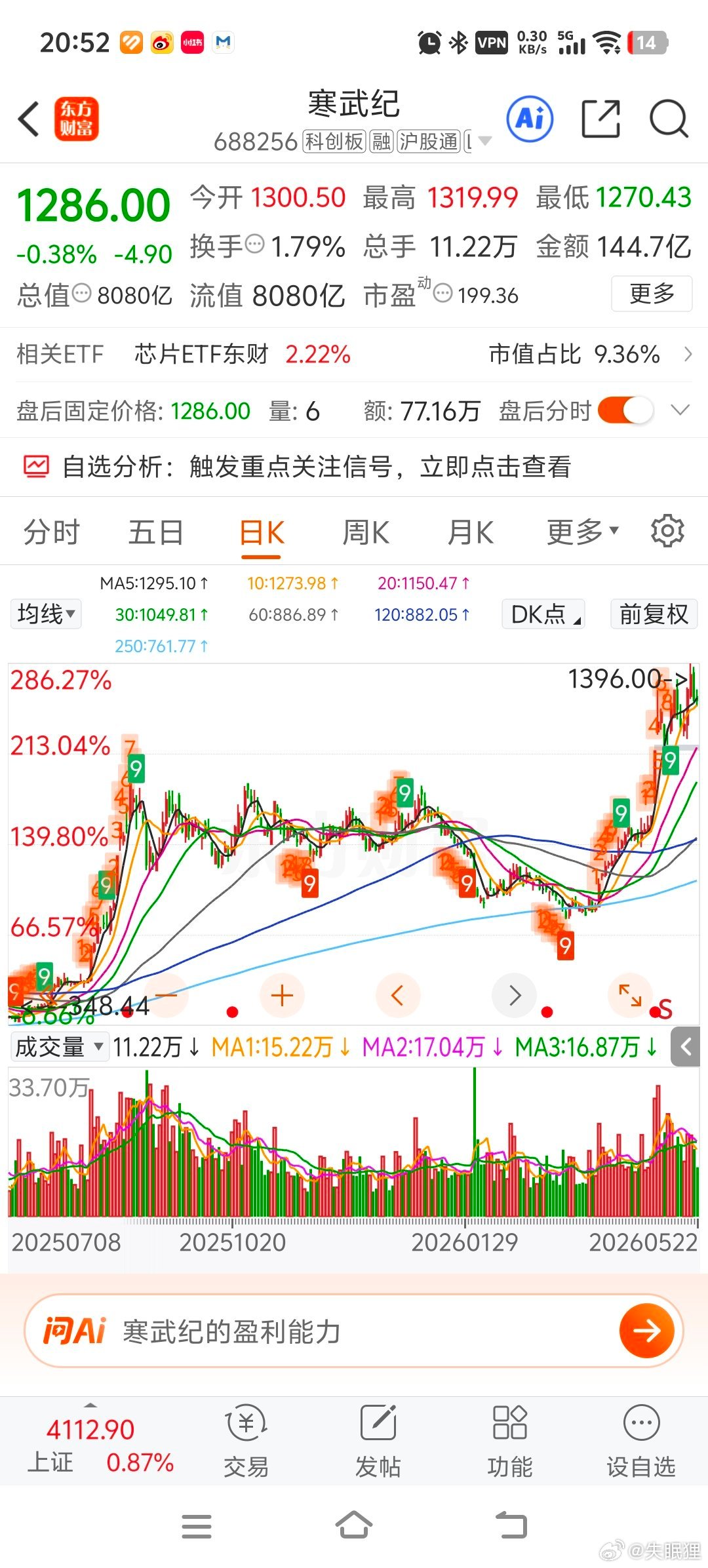Image resolution: width=708 pixels, height=1568 pixels.
Task: Zoom in the K-line chart with plus
Action: tap(282, 996)
